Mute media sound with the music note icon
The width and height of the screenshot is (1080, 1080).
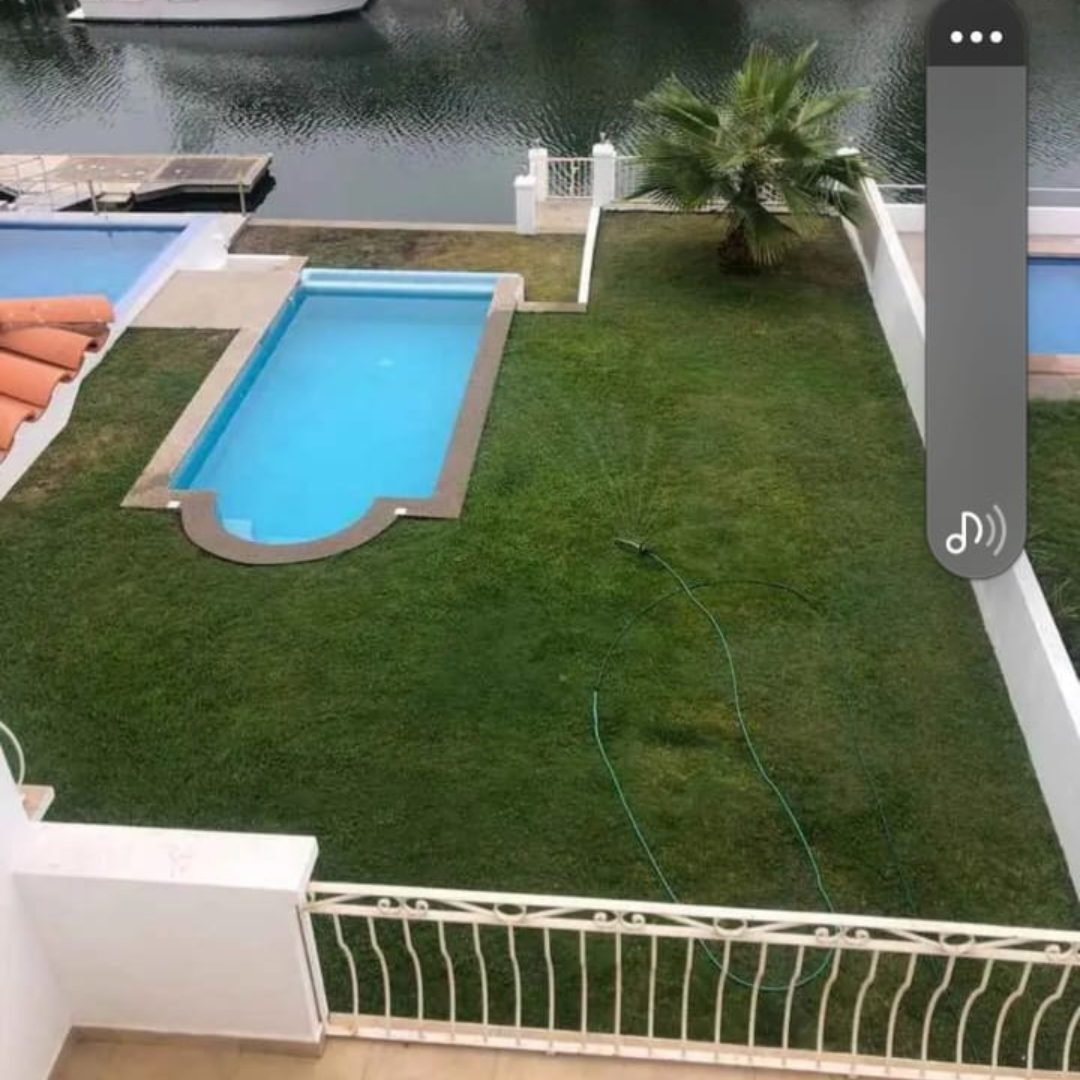pyautogui.click(x=975, y=532)
